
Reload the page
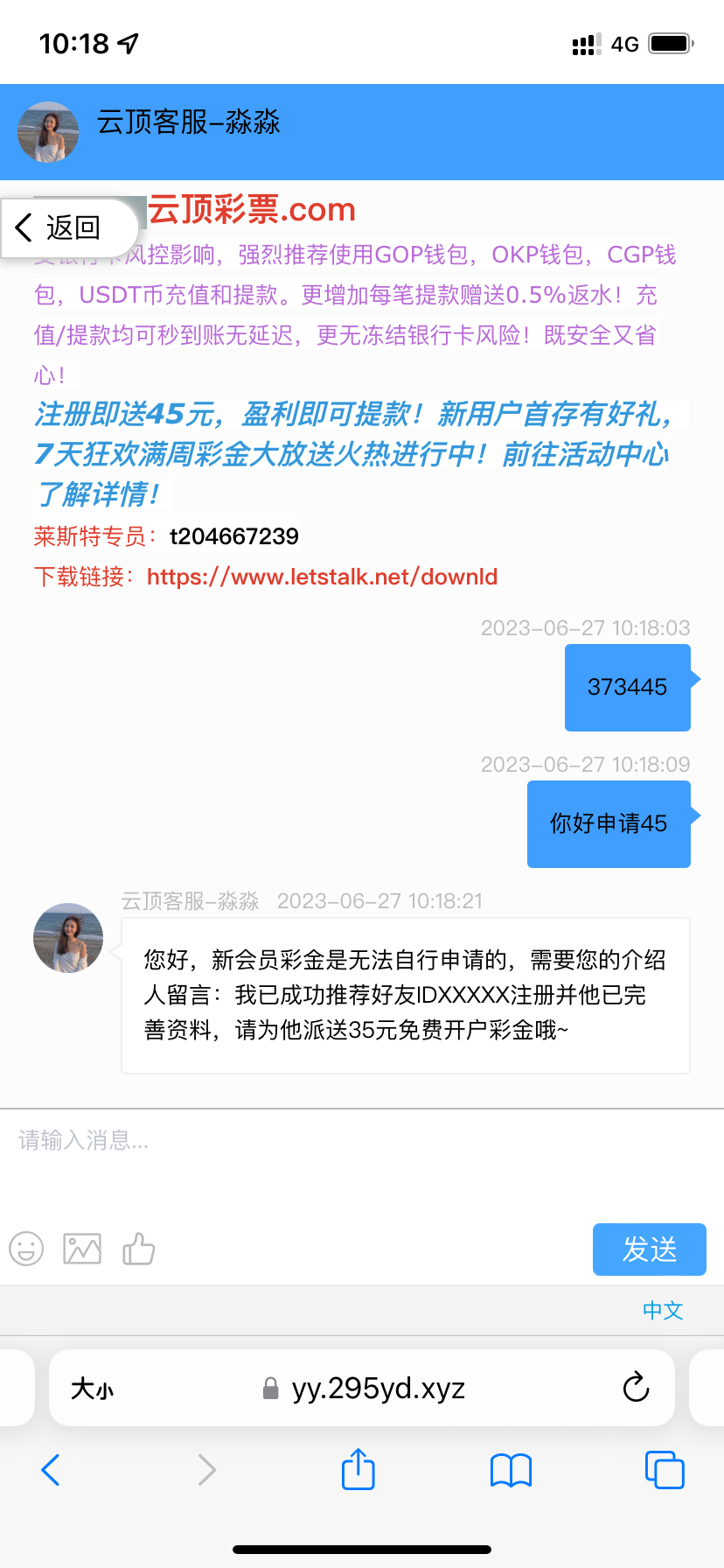click(636, 1387)
